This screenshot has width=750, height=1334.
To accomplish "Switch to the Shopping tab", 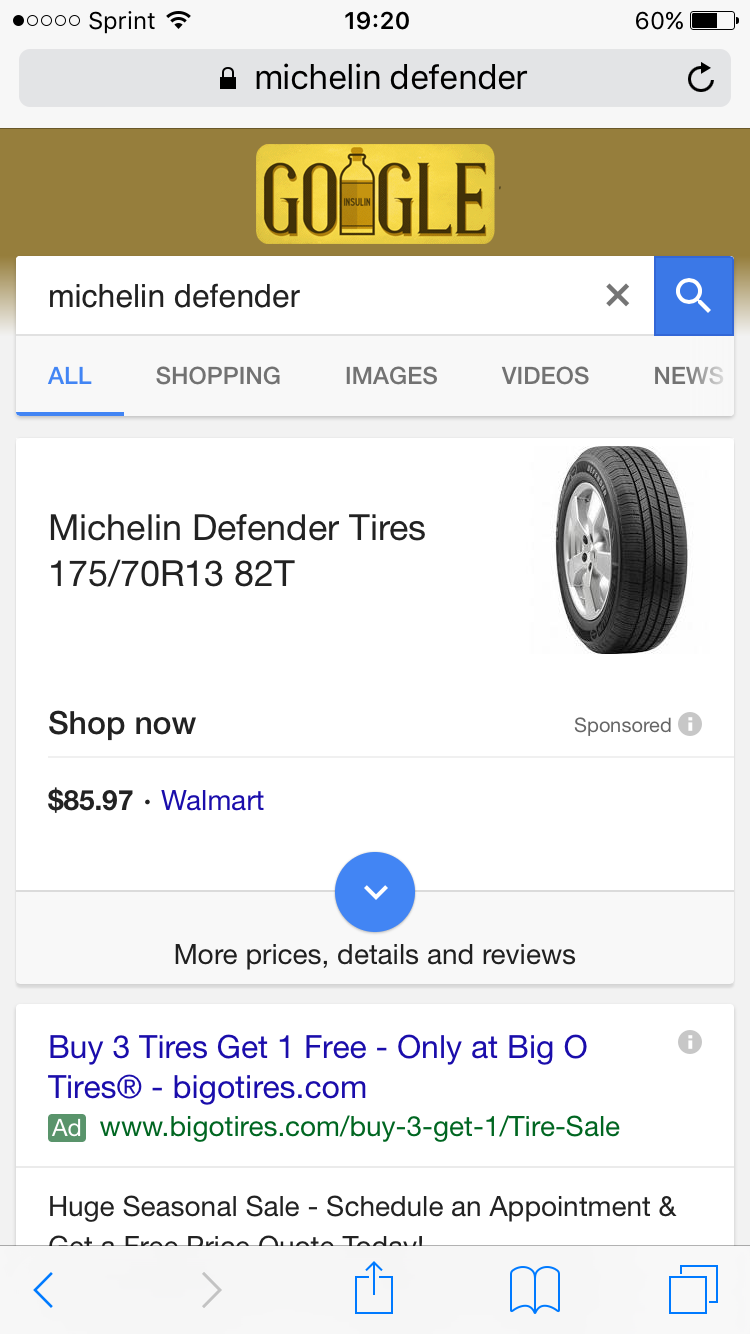I will pos(218,376).
